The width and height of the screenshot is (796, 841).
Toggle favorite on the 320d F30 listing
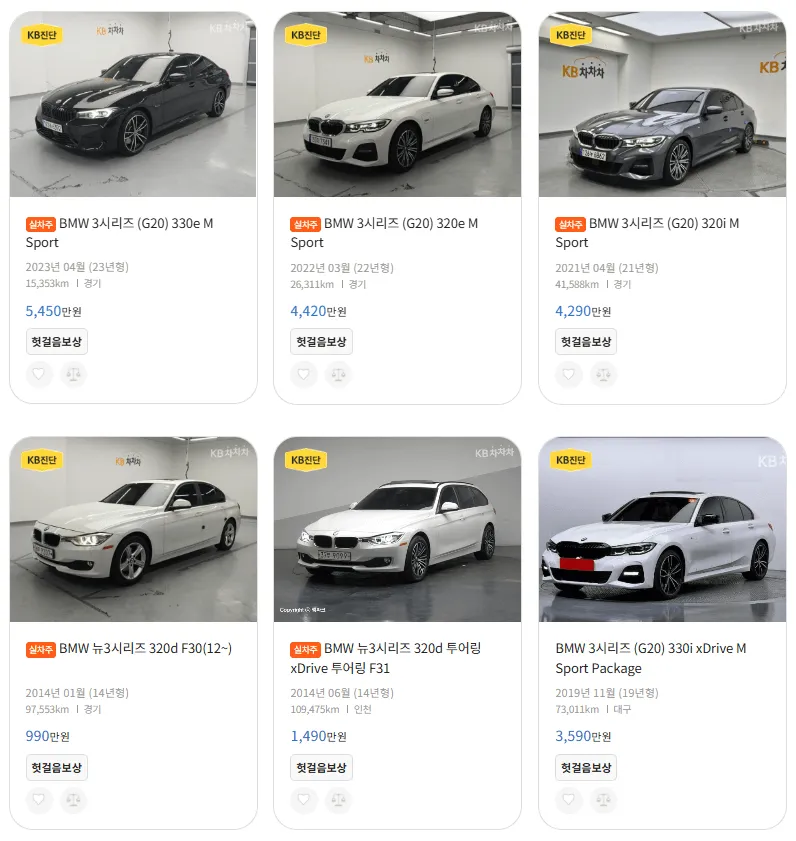(38, 801)
